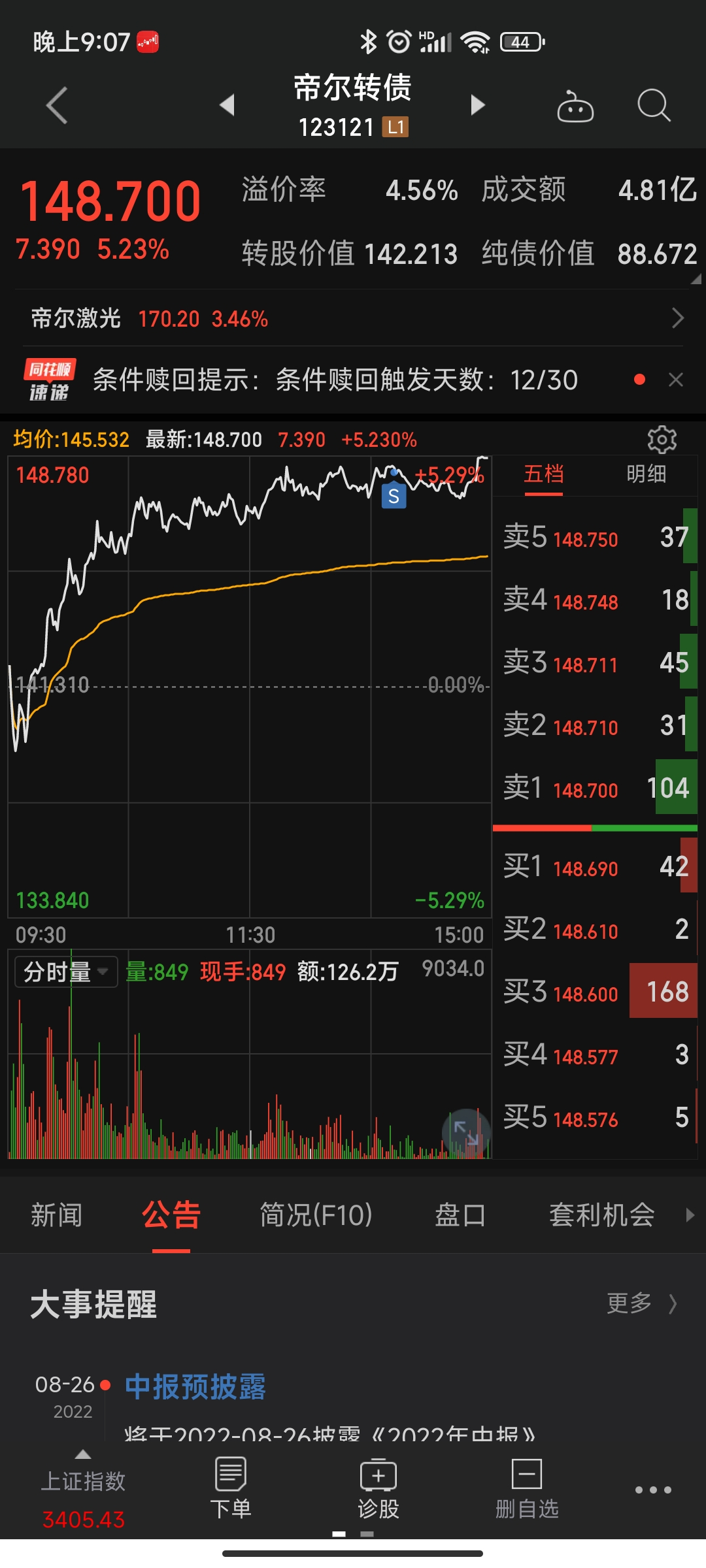Switch to the 盘口 tab
The image size is (706, 1568).
click(460, 1215)
